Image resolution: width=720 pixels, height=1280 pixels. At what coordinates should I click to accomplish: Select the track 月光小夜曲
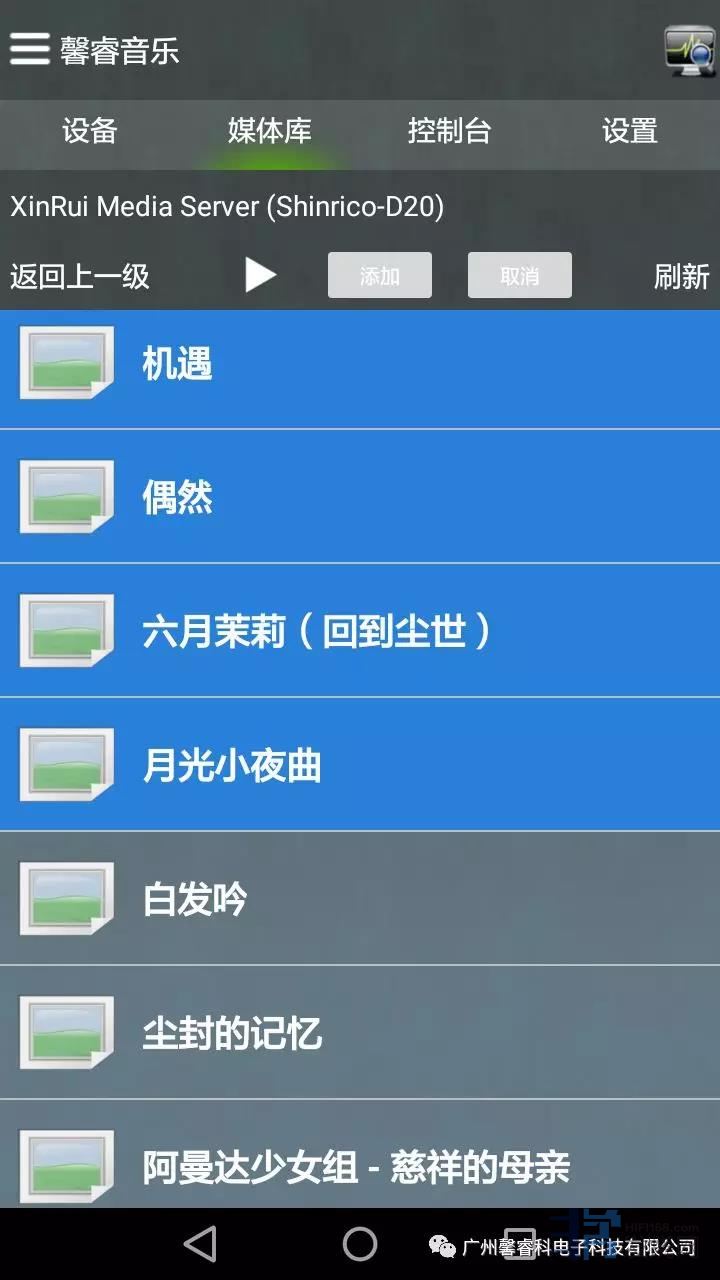pyautogui.click(x=360, y=765)
